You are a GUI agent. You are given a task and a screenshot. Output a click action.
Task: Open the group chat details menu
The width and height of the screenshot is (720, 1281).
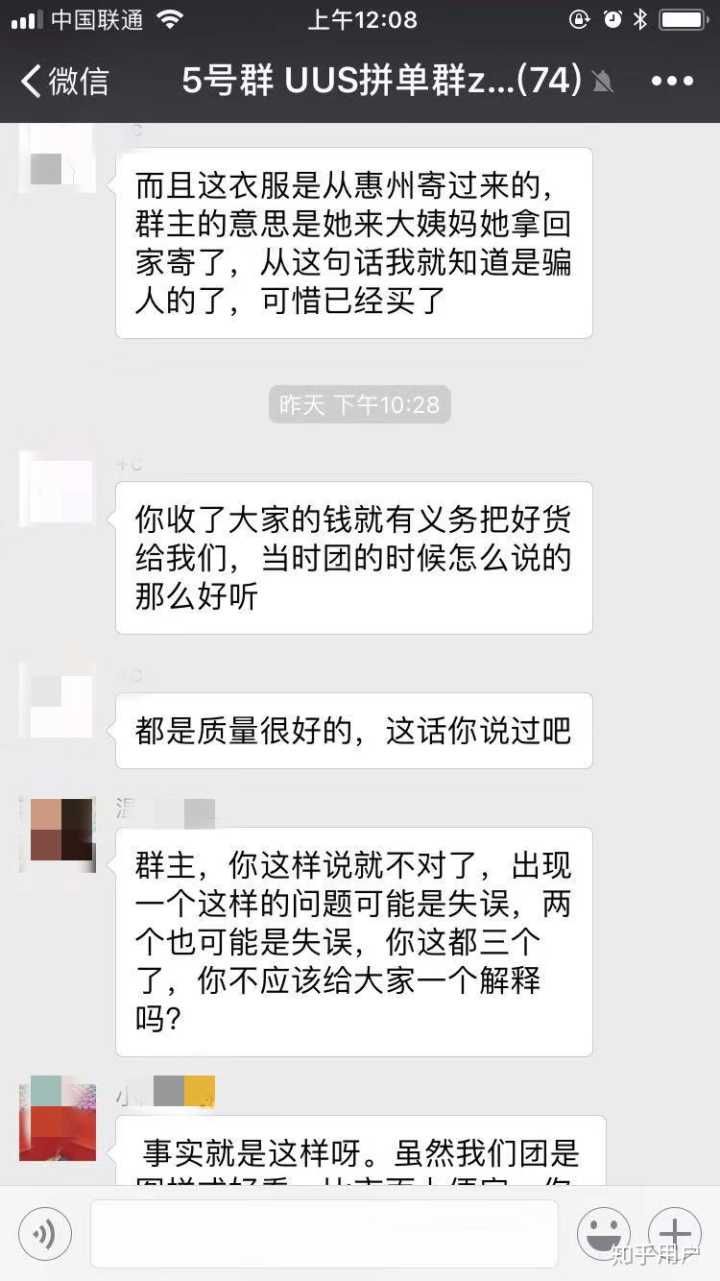point(672,81)
